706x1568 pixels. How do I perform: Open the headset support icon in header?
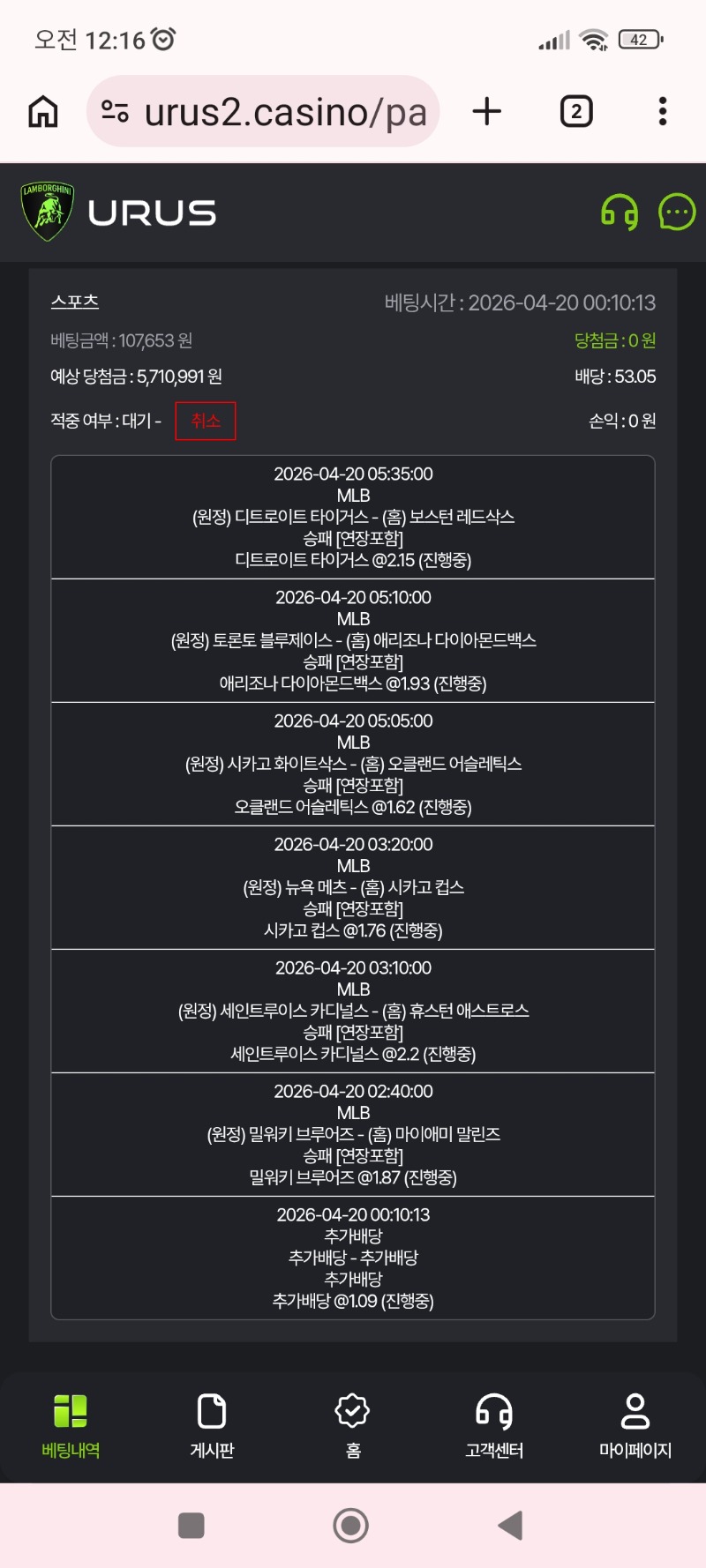[x=619, y=213]
